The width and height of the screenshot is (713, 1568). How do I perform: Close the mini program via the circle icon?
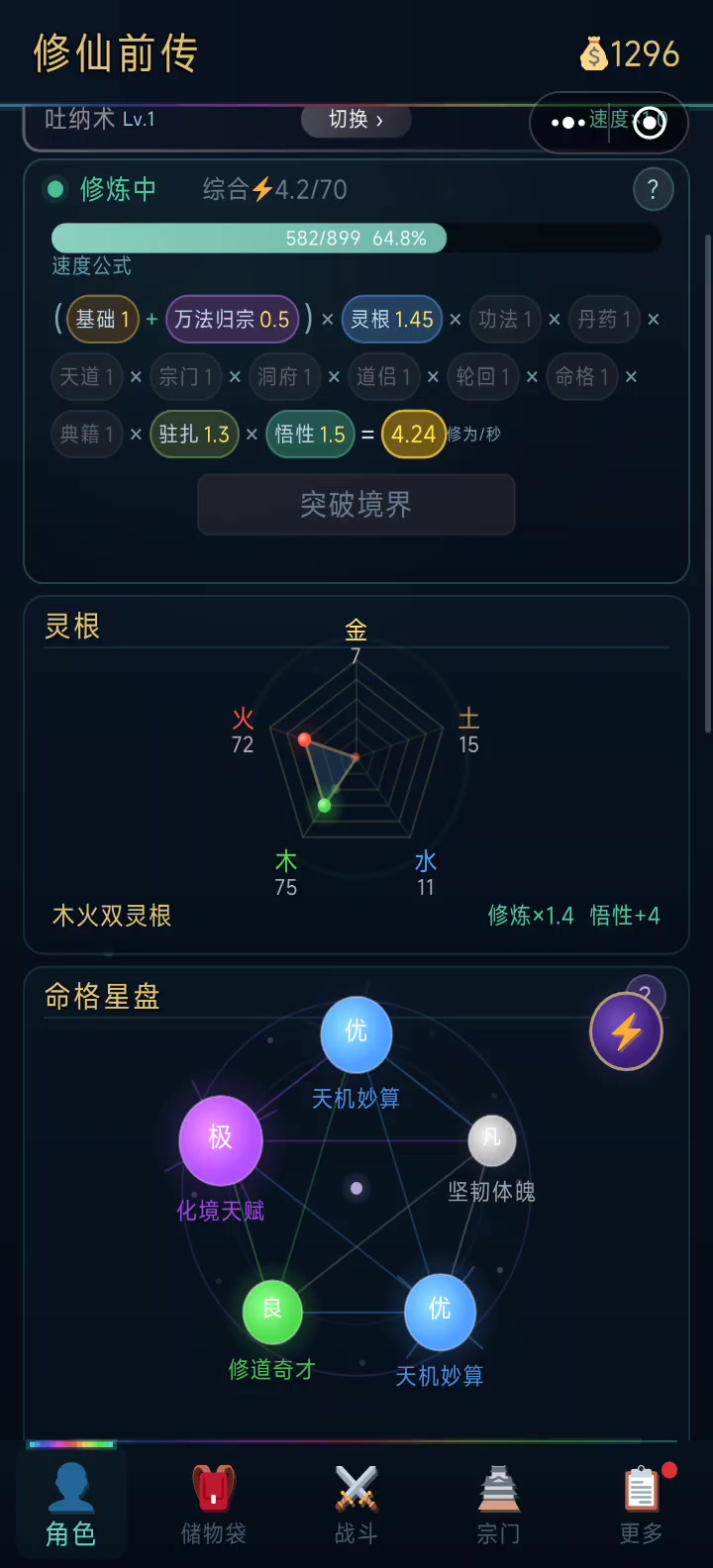650,123
